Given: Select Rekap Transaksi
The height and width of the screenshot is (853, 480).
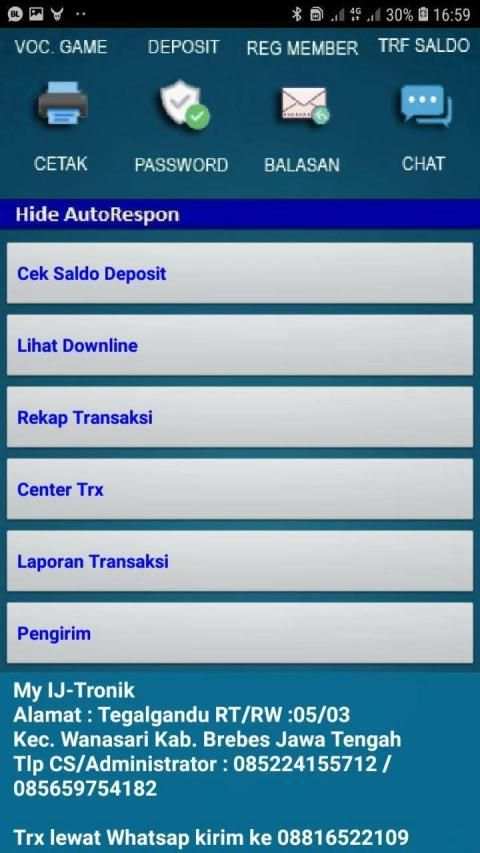Looking at the screenshot, I should point(240,417).
